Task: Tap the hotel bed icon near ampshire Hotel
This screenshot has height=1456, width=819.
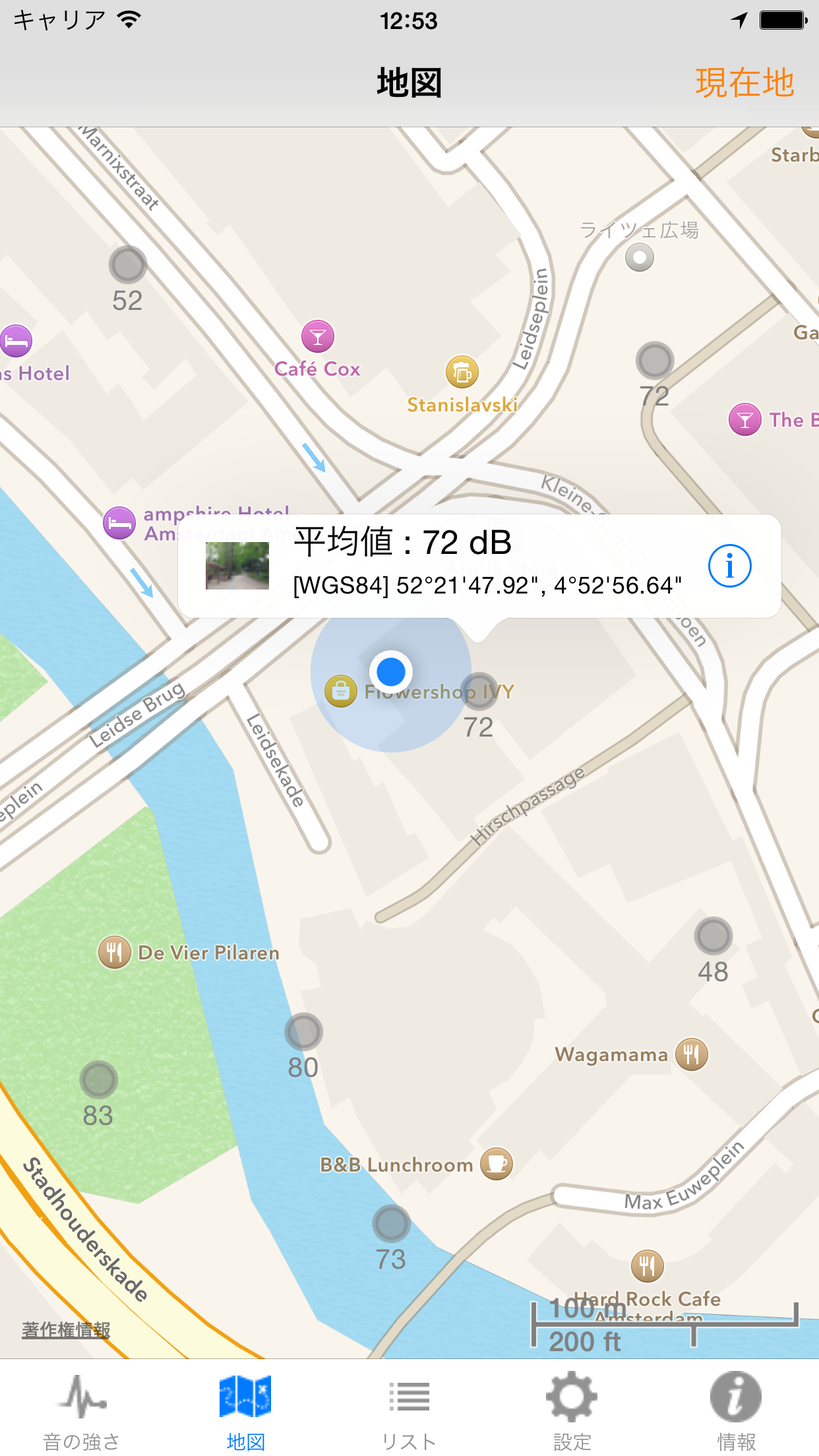Action: pyautogui.click(x=119, y=524)
